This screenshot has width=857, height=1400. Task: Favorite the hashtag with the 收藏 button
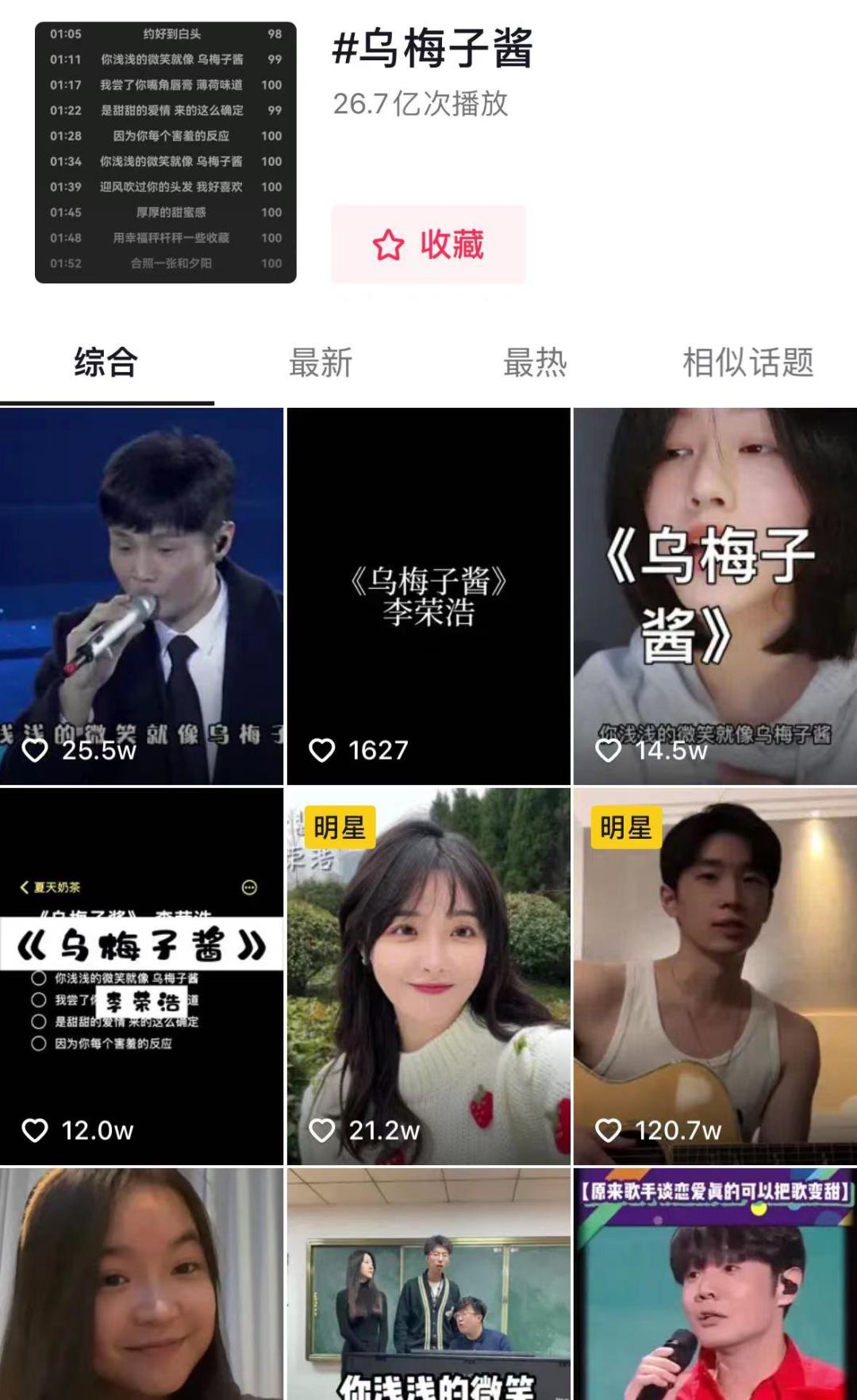(428, 246)
